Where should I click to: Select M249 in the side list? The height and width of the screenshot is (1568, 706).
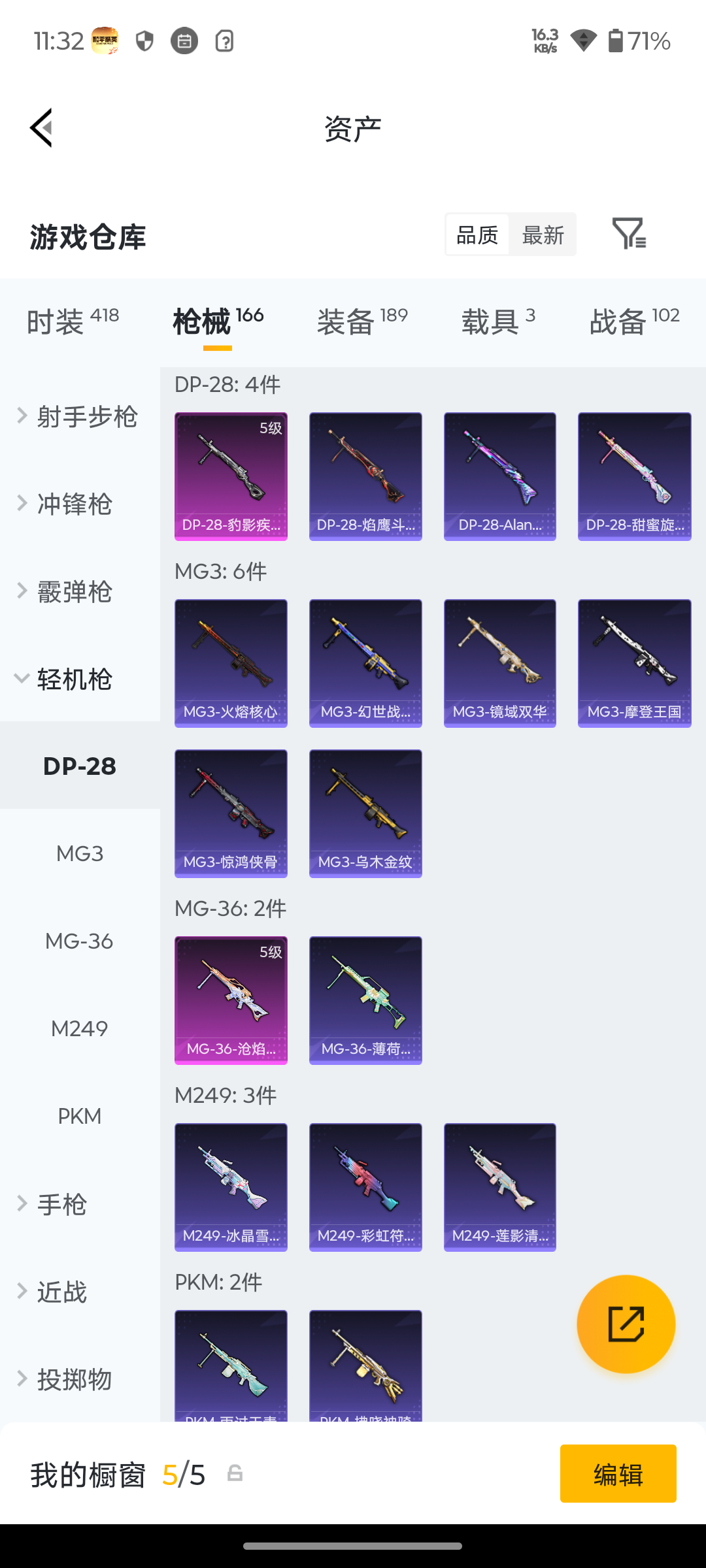click(80, 1028)
